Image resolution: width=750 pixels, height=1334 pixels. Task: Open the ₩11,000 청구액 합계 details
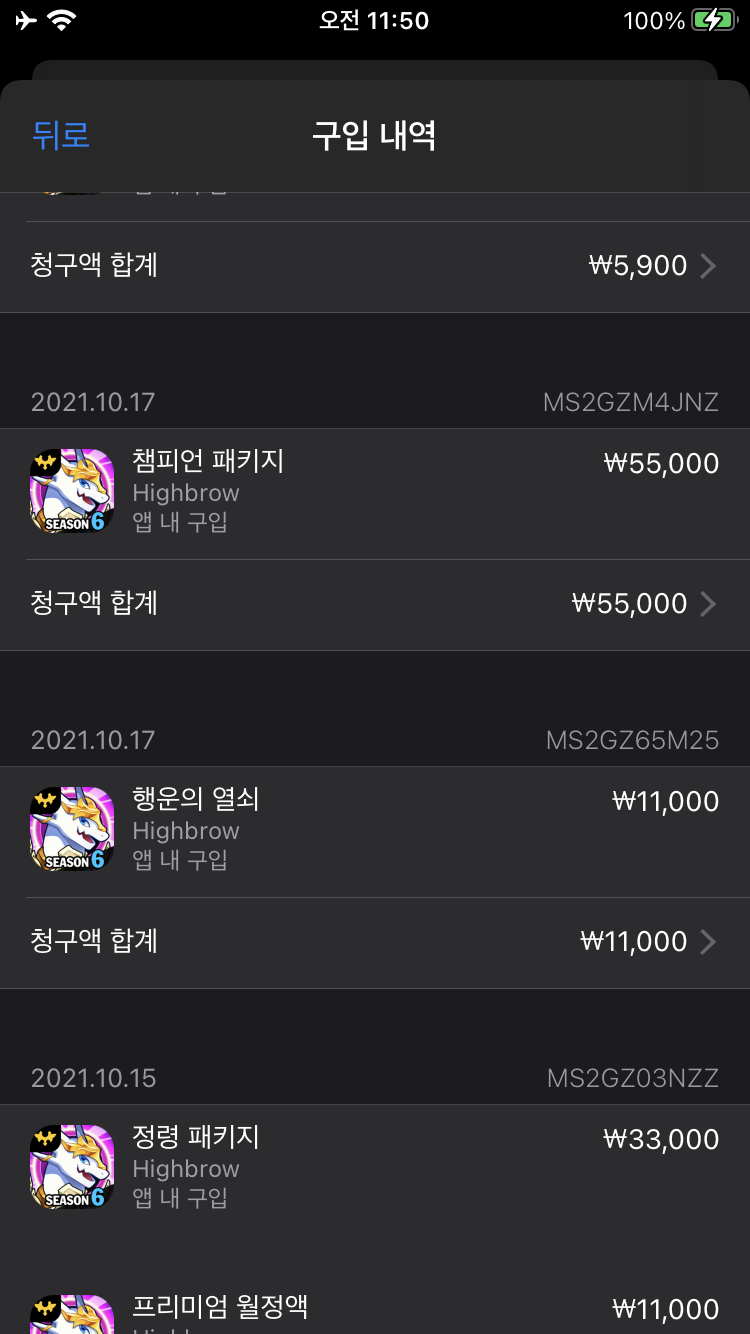click(x=374, y=942)
